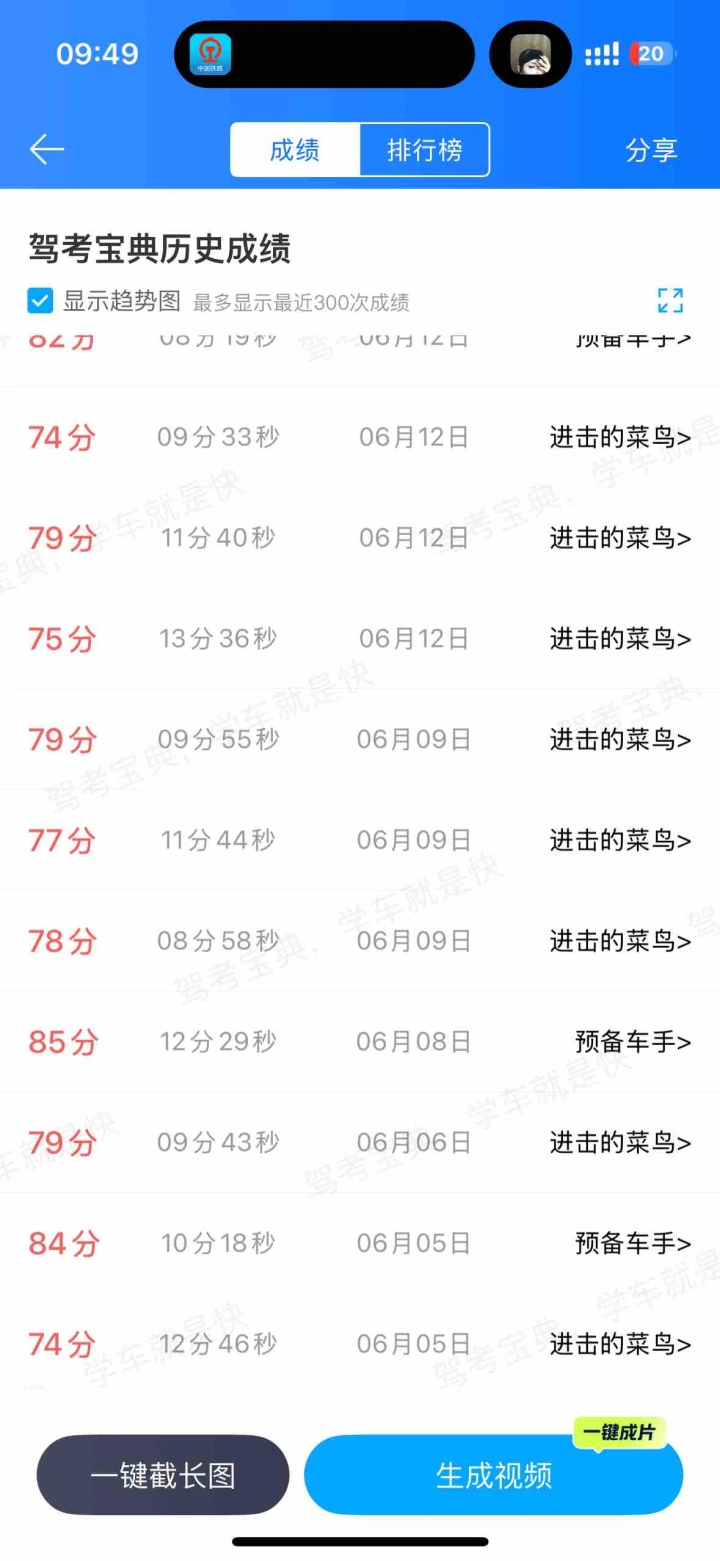Tap 一键截长图 to capture long screenshot

[163, 1475]
